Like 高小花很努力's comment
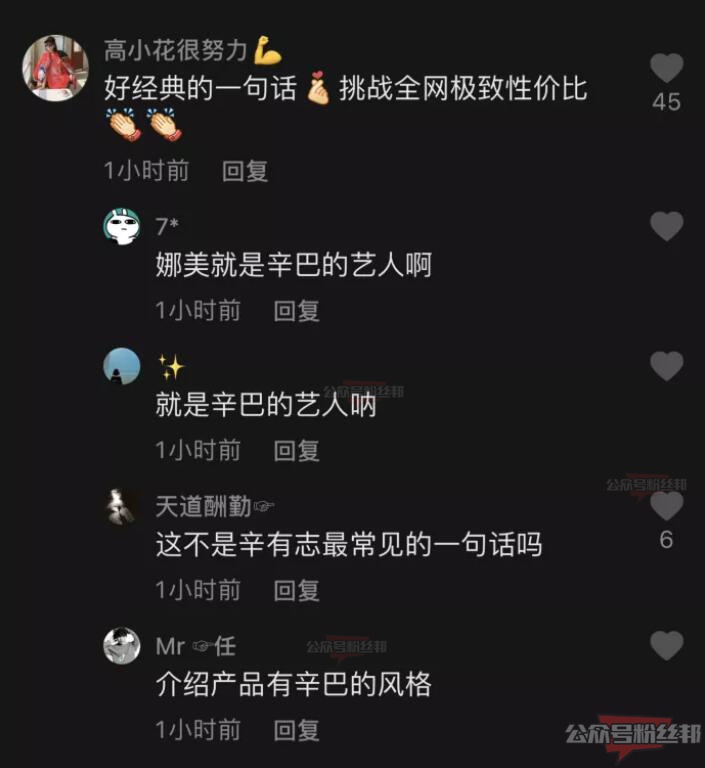 click(666, 69)
